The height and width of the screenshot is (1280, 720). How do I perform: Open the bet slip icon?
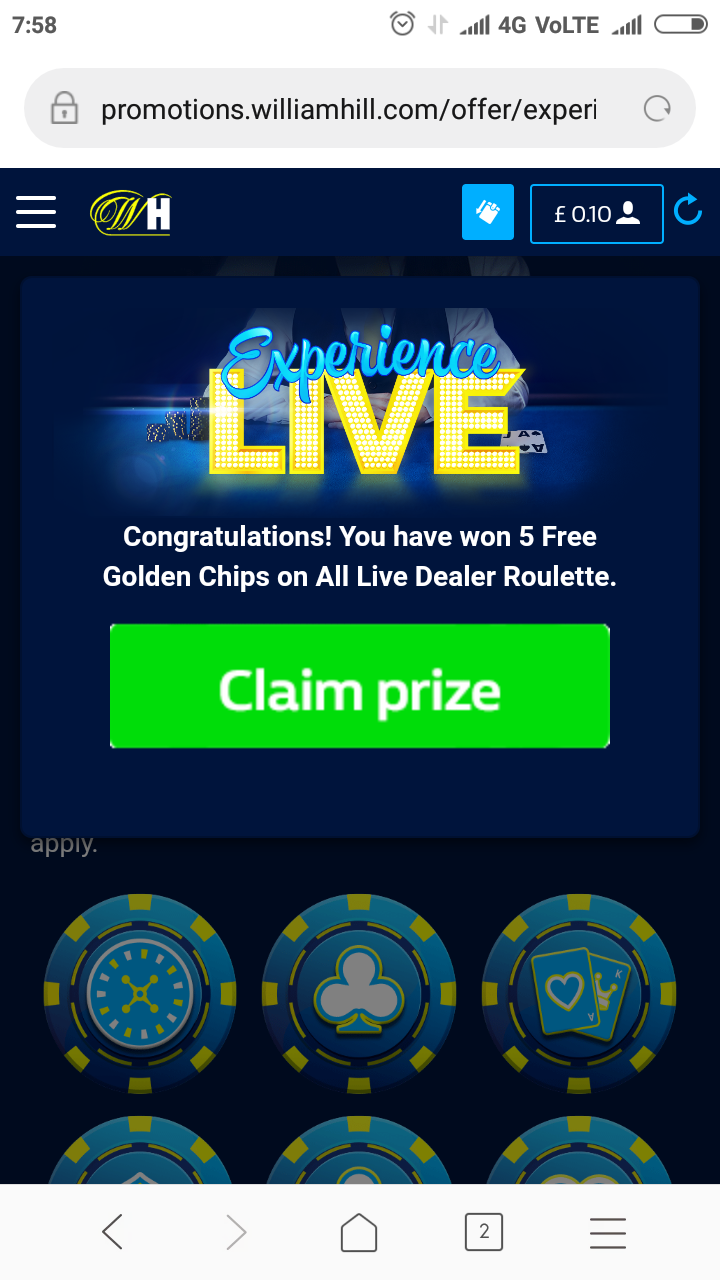[488, 212]
